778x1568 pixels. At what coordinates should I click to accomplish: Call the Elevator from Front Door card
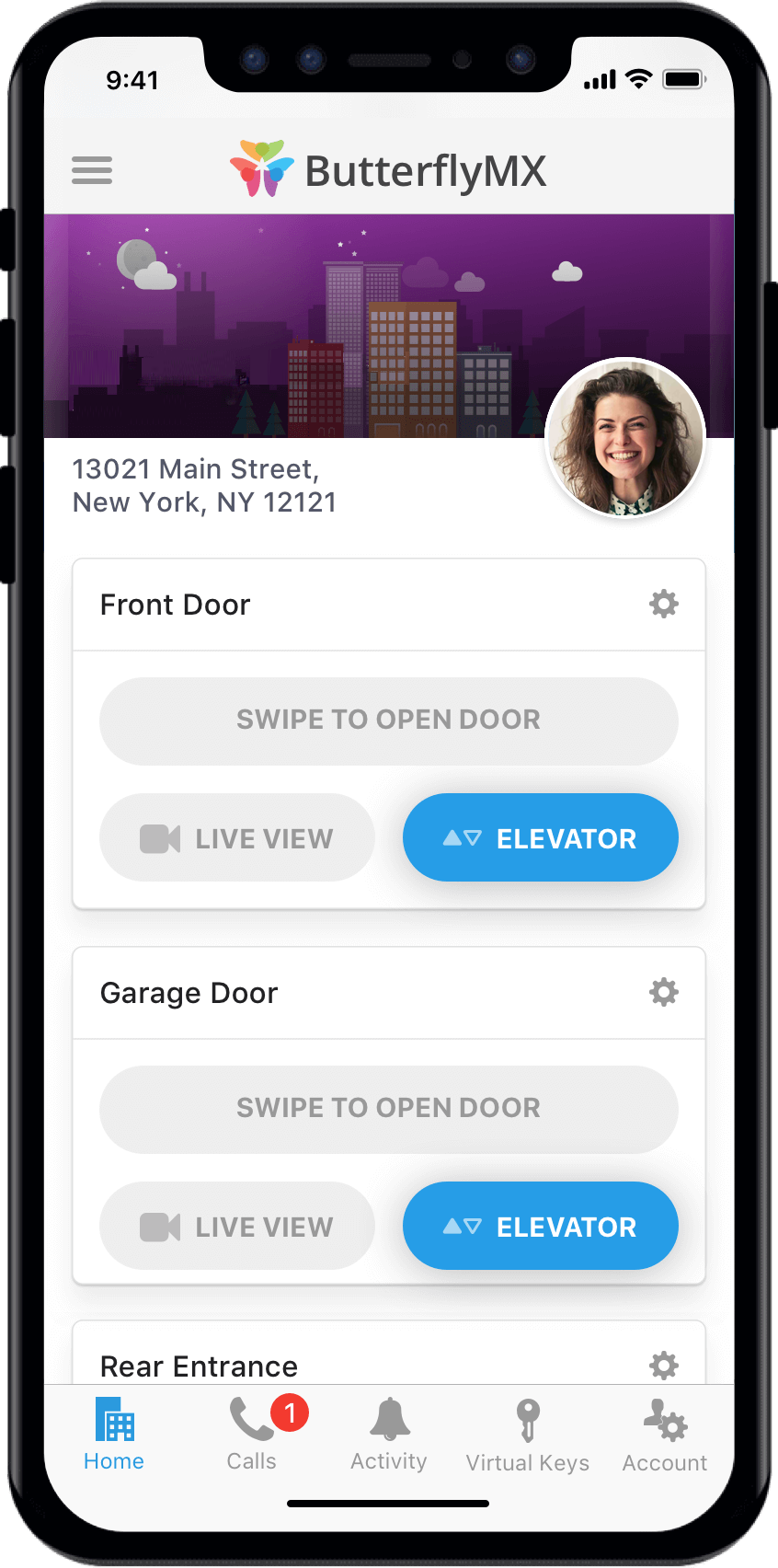(541, 837)
